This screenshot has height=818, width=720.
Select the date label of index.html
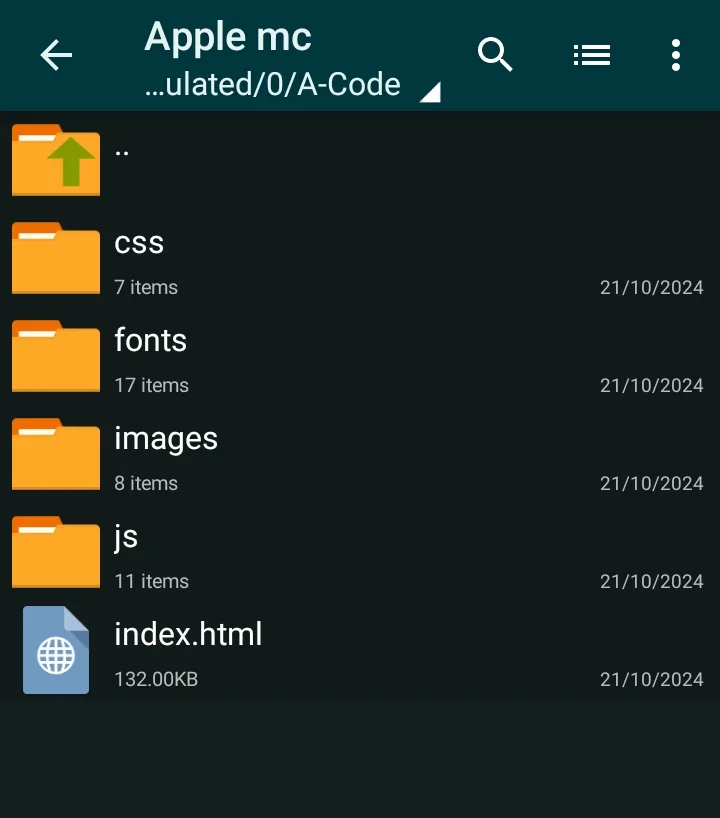(x=648, y=679)
